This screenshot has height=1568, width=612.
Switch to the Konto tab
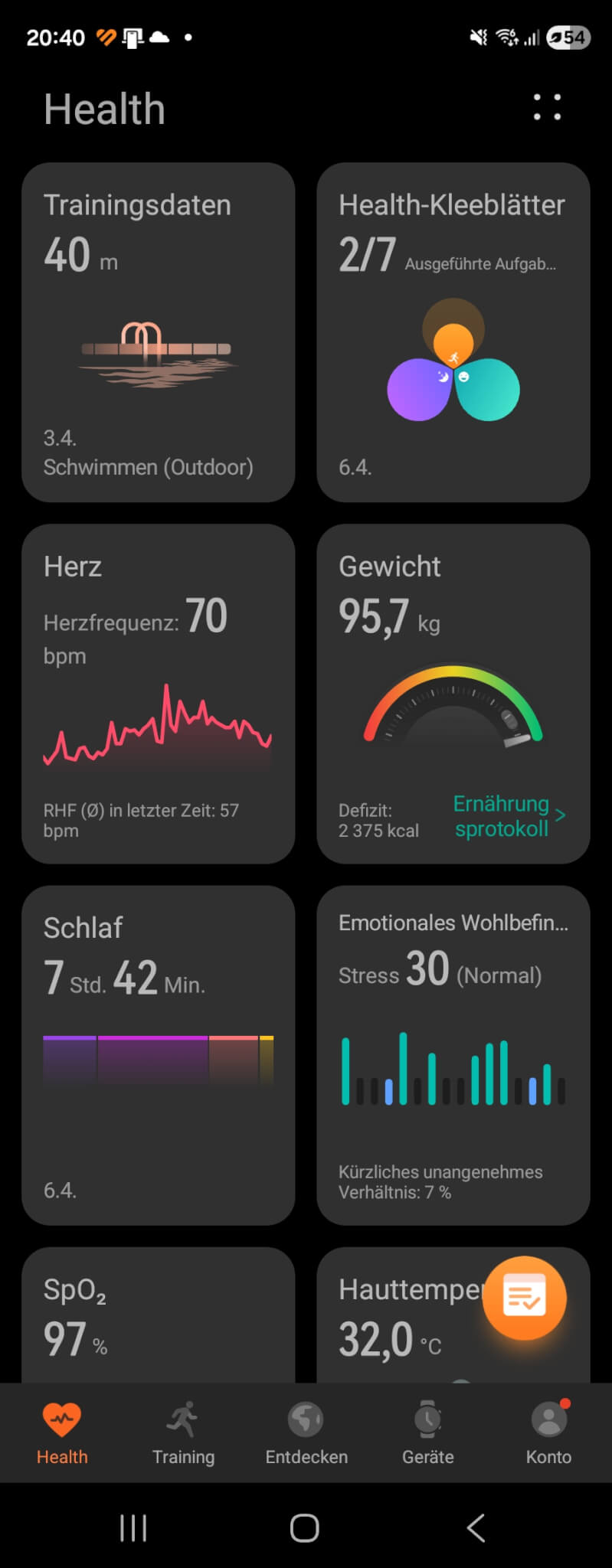coord(548,1432)
